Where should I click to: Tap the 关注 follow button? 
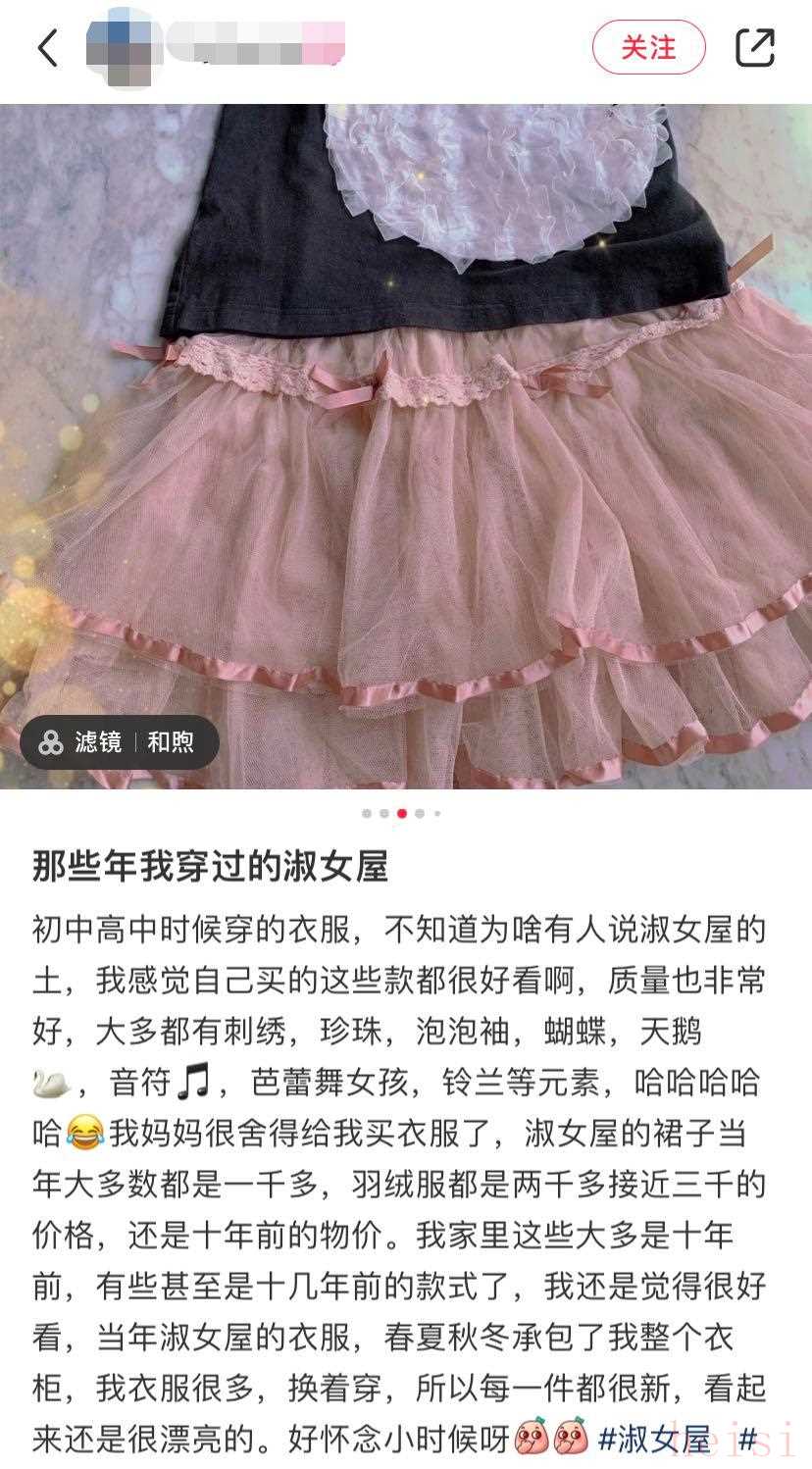tap(648, 47)
